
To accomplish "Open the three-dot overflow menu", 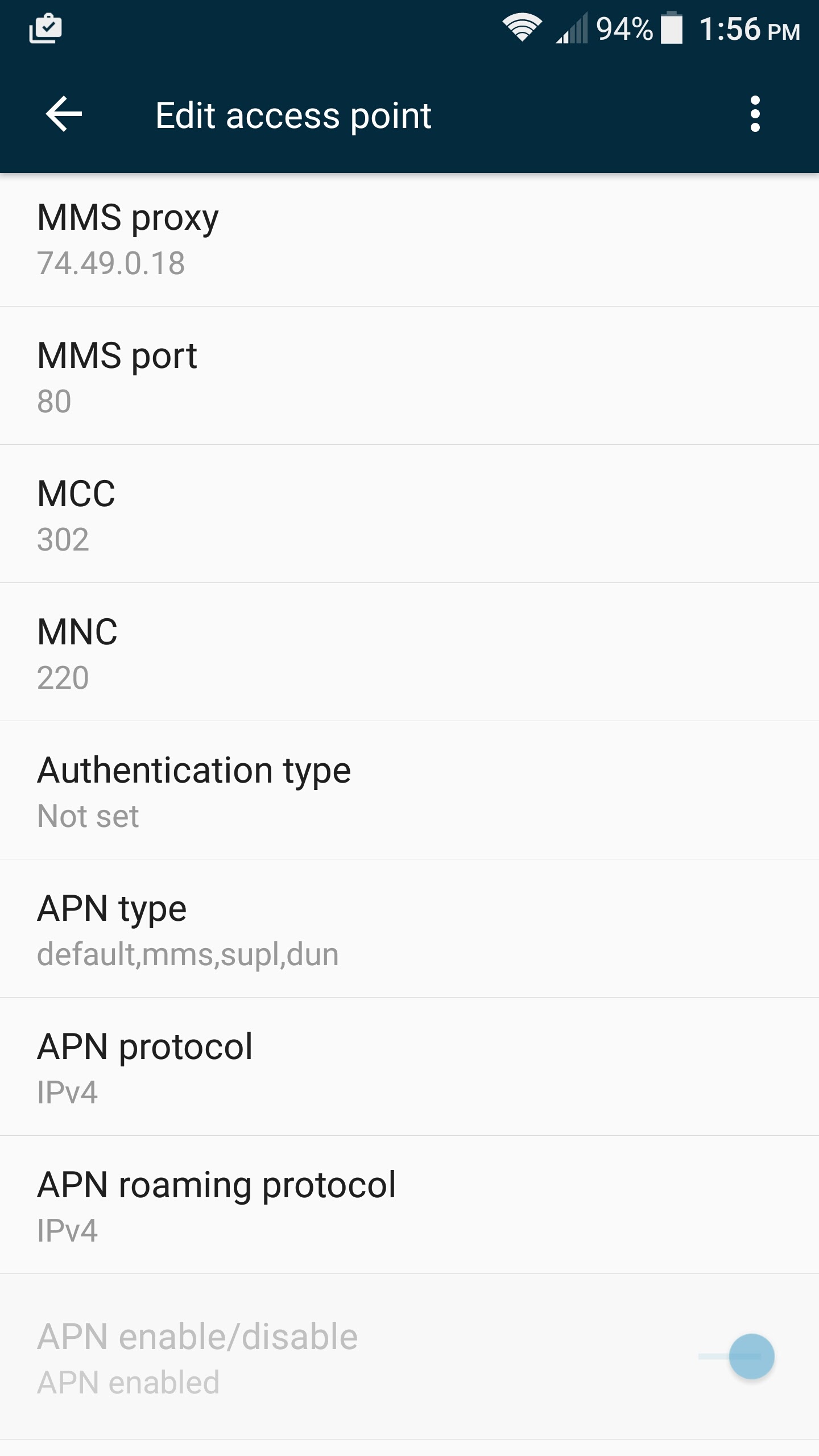I will (x=755, y=115).
